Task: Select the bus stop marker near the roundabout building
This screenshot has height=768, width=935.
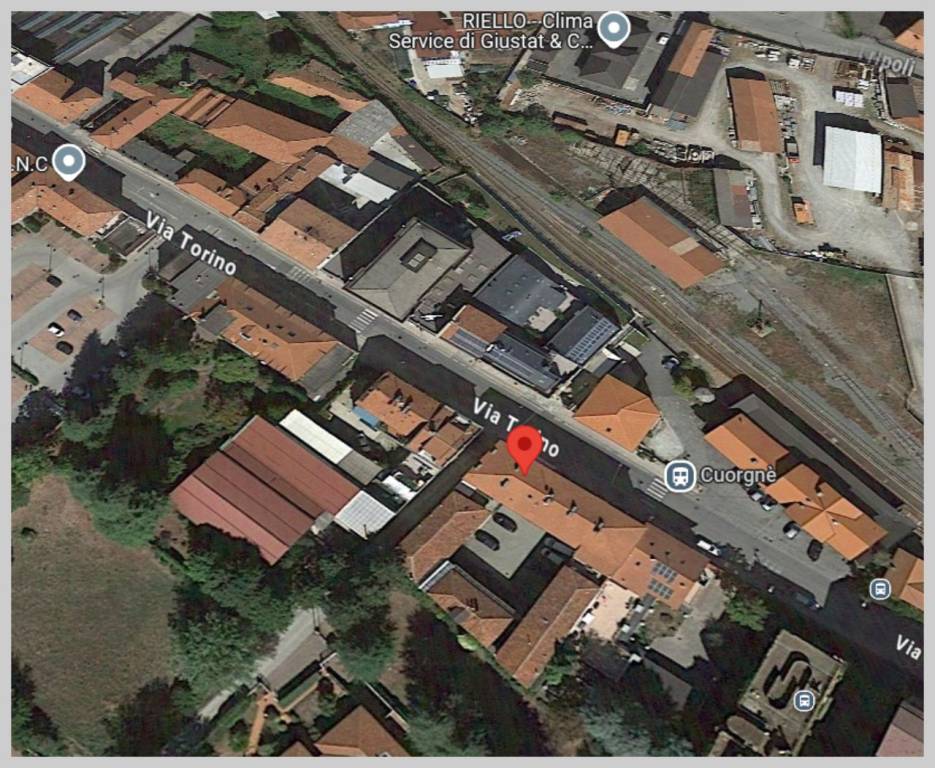Action: (804, 700)
